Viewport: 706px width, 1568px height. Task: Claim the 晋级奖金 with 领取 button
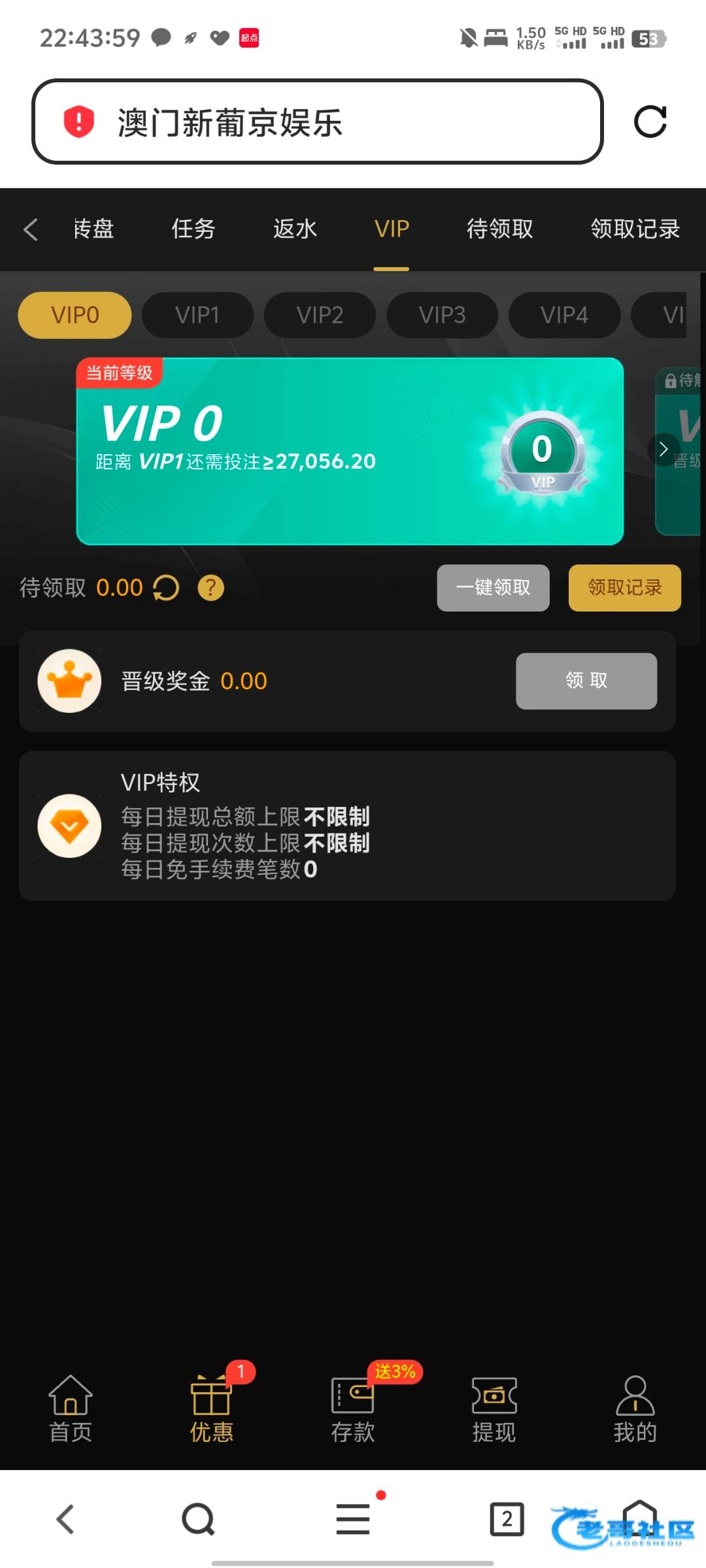pos(586,681)
